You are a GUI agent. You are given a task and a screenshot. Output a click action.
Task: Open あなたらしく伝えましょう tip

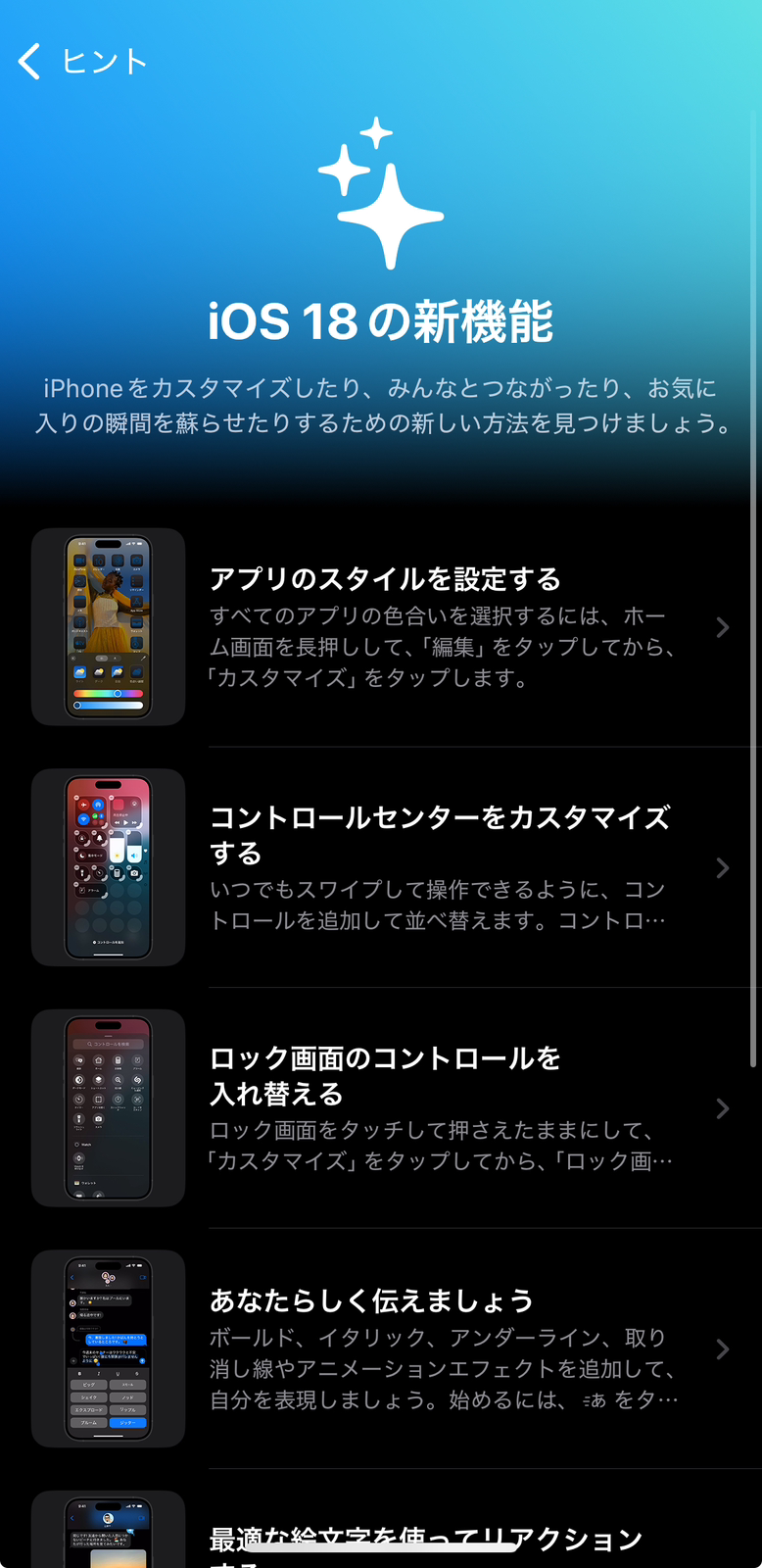tap(441, 1348)
